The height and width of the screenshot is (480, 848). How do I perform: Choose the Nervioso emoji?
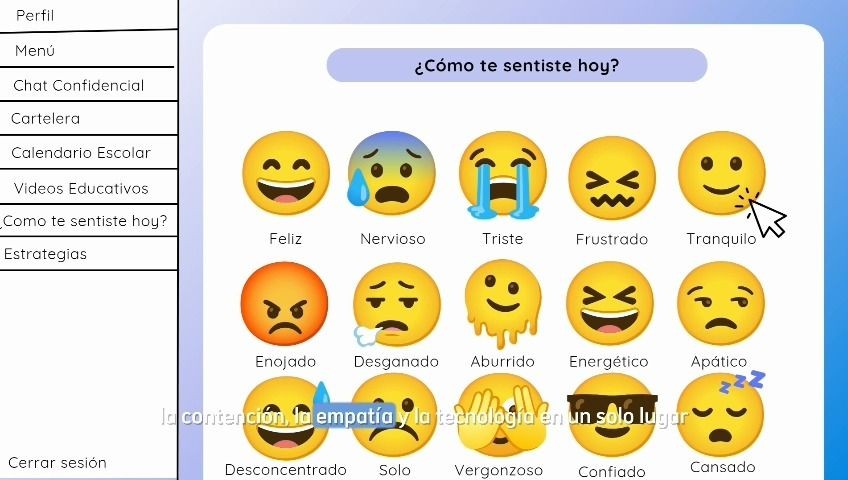pos(392,172)
